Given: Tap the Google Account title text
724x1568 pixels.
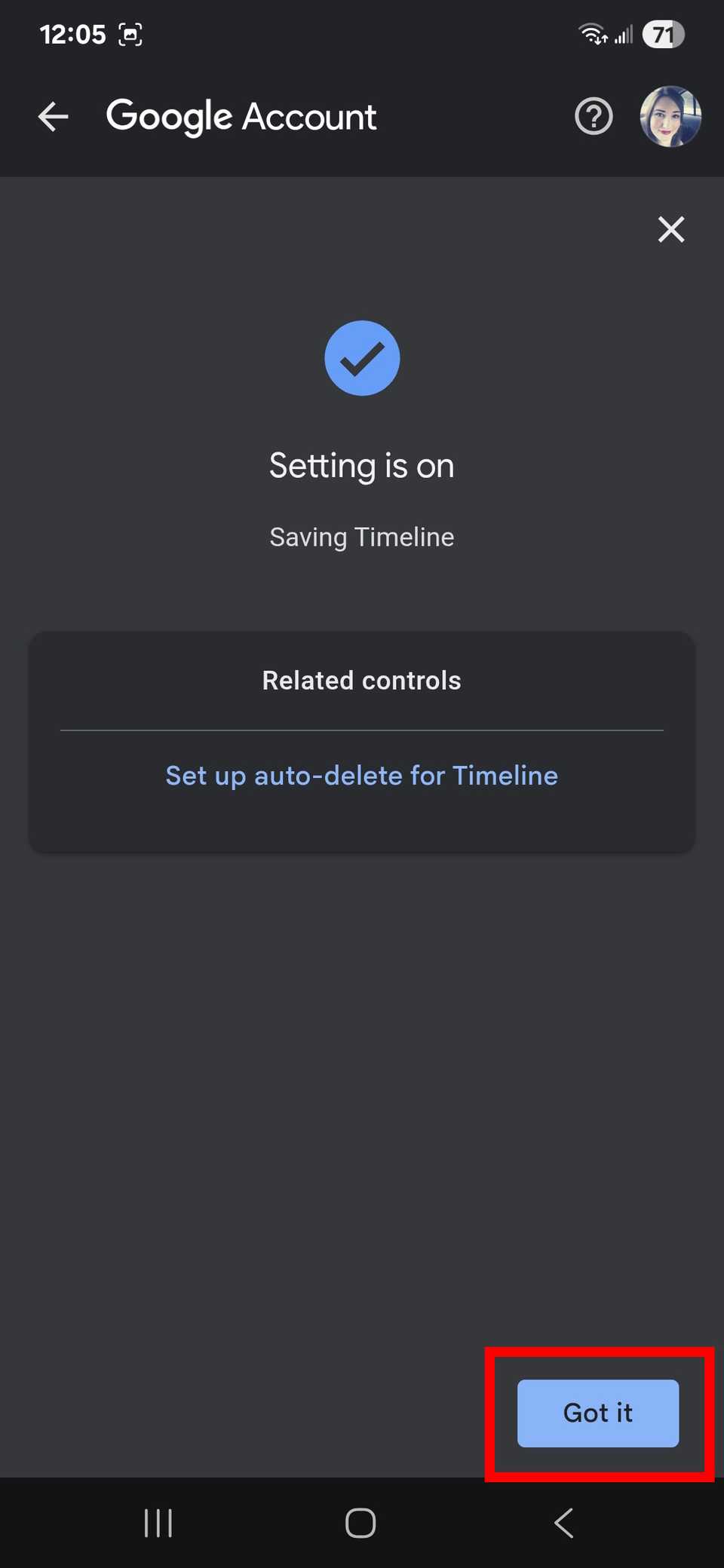Looking at the screenshot, I should pyautogui.click(x=241, y=116).
